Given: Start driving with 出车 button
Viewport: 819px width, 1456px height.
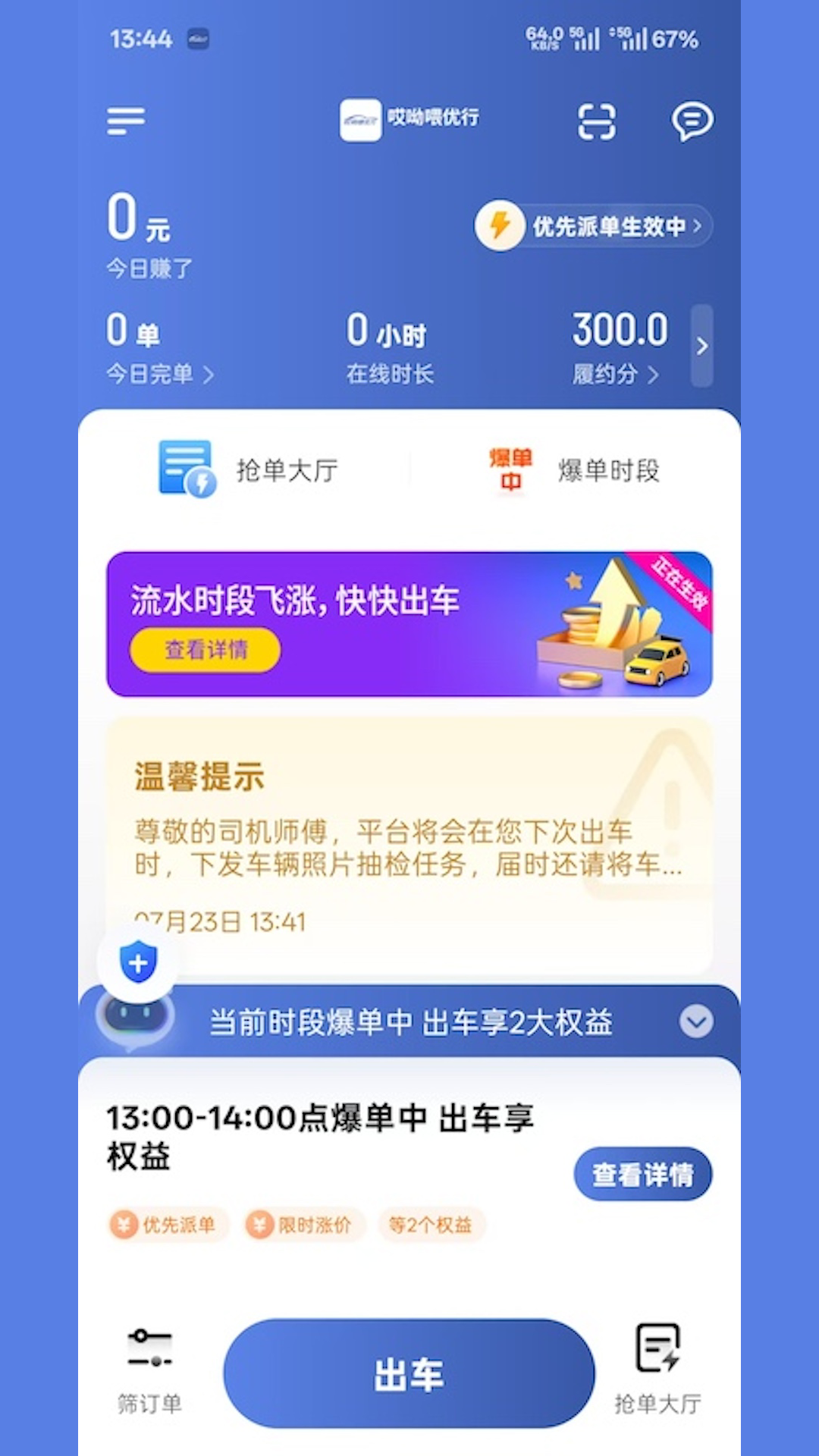Looking at the screenshot, I should (409, 1374).
